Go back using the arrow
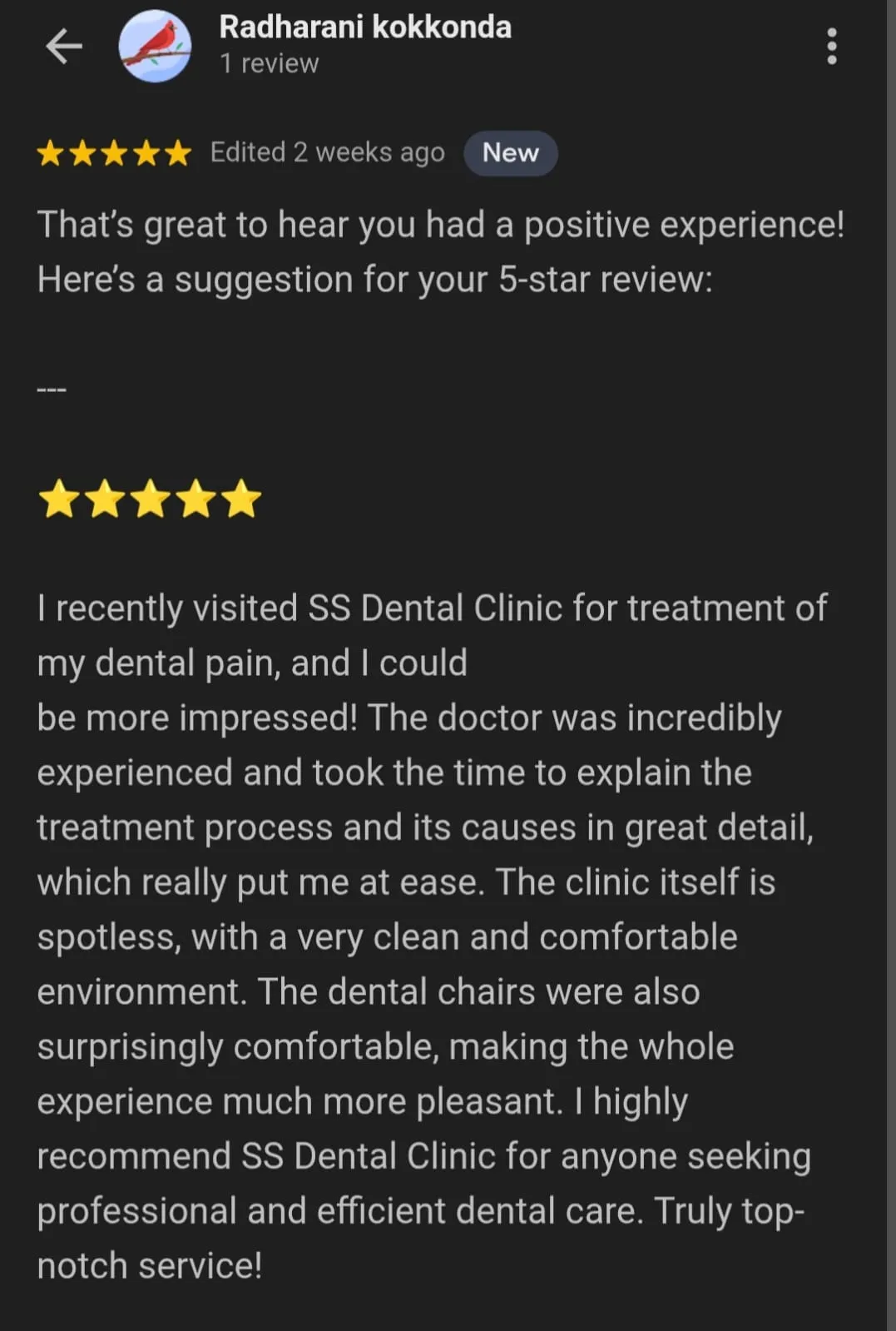 pyautogui.click(x=63, y=46)
